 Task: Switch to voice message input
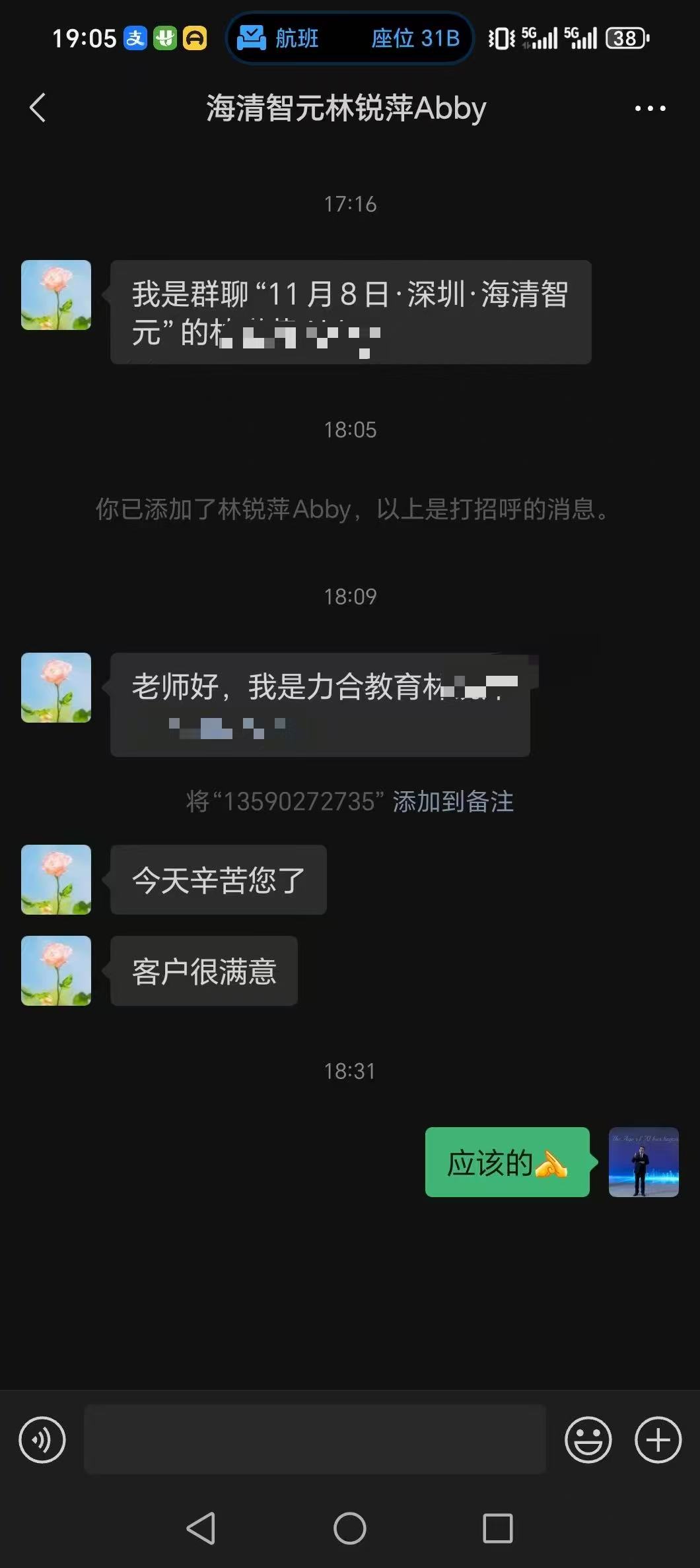[42, 1439]
